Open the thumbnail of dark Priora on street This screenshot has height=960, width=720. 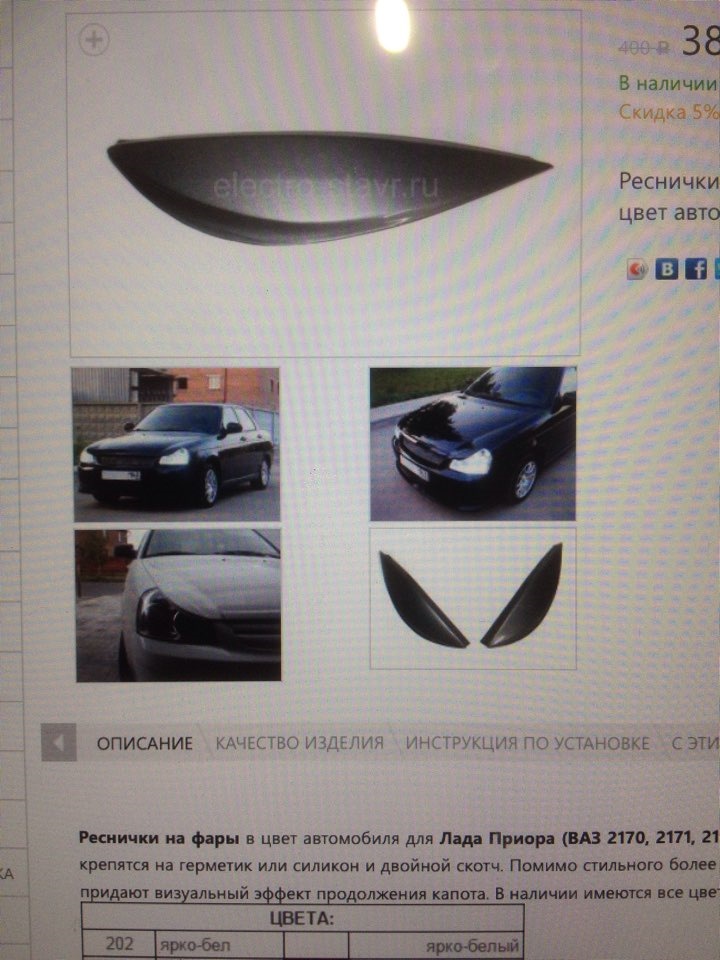[x=176, y=443]
